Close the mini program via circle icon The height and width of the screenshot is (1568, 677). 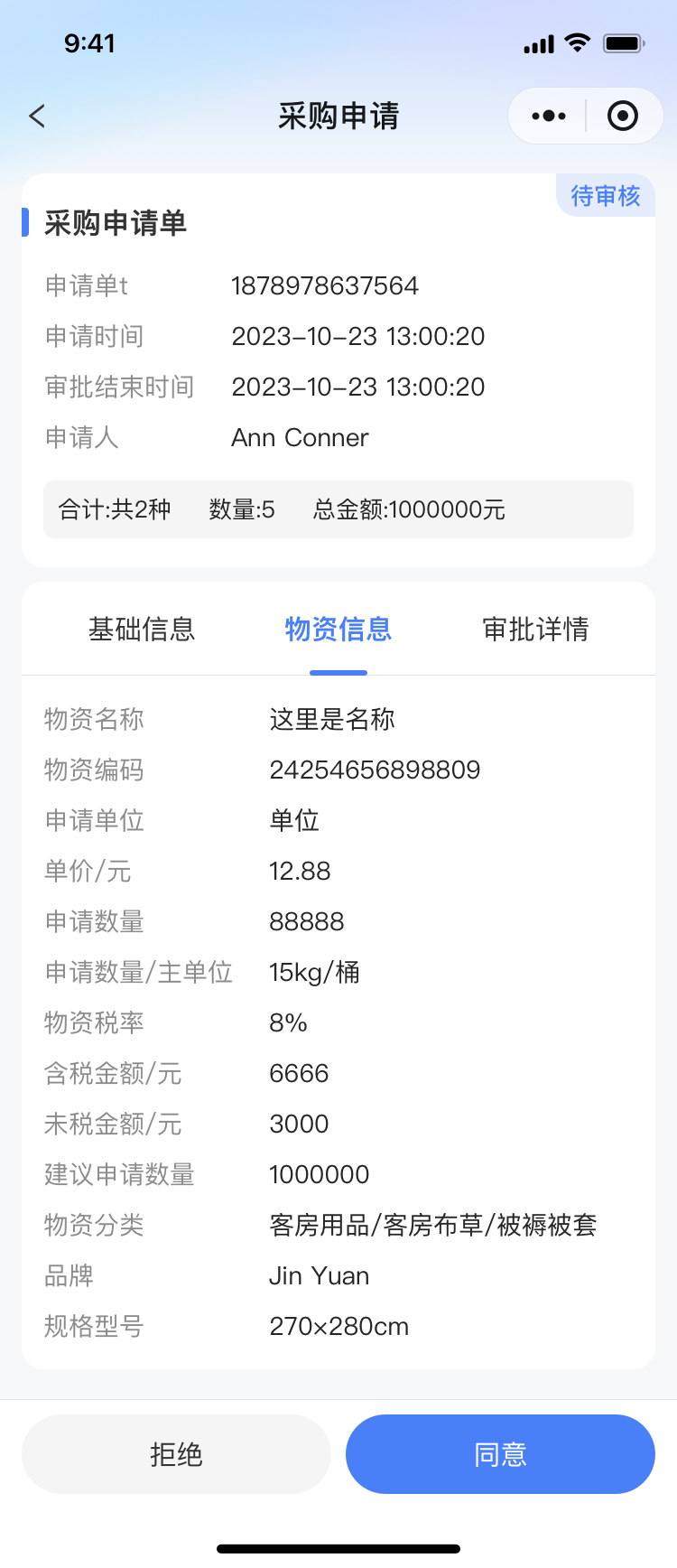pyautogui.click(x=623, y=116)
